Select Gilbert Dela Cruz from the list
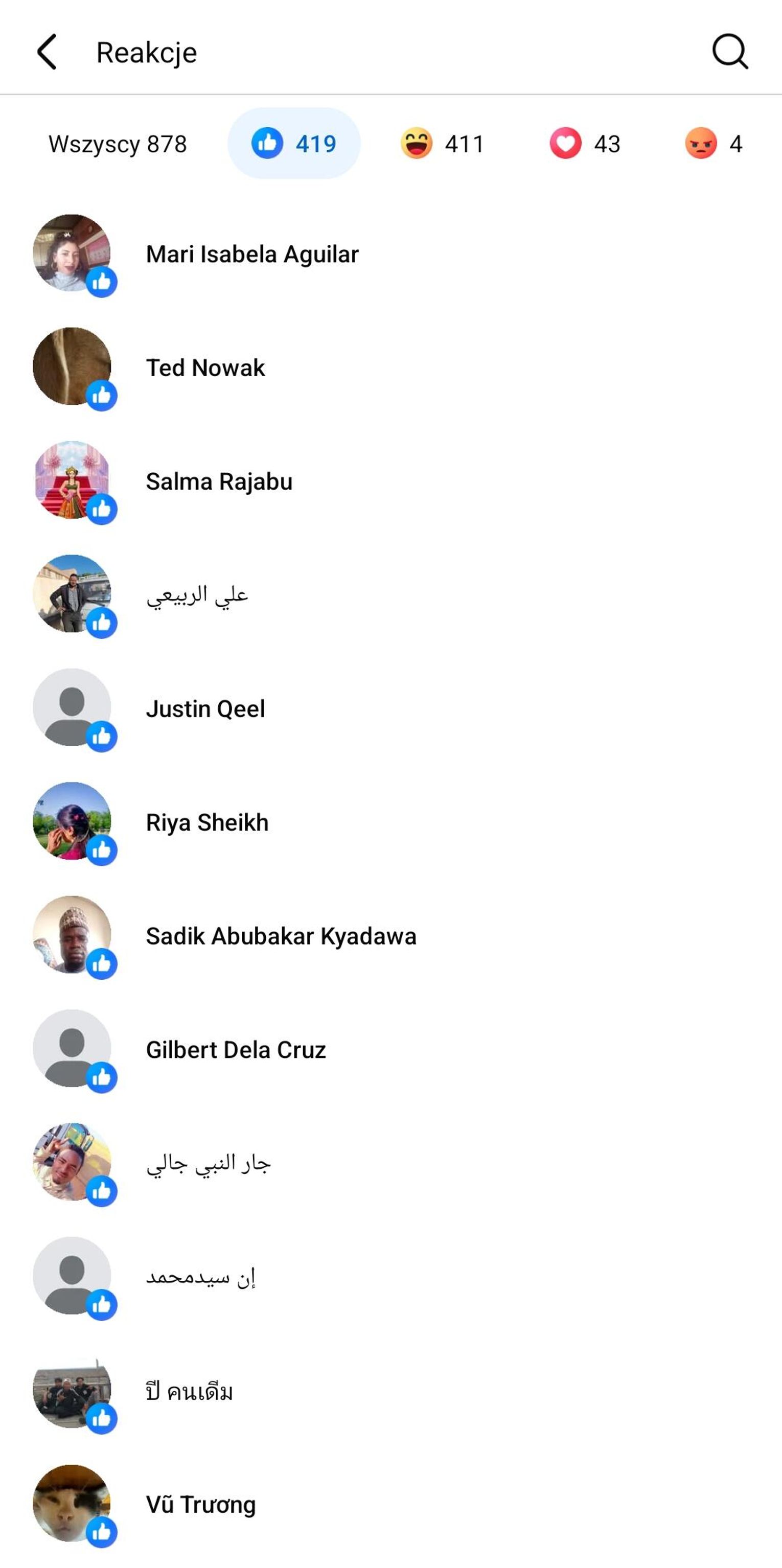Image resolution: width=782 pixels, height=1568 pixels. 236,1050
